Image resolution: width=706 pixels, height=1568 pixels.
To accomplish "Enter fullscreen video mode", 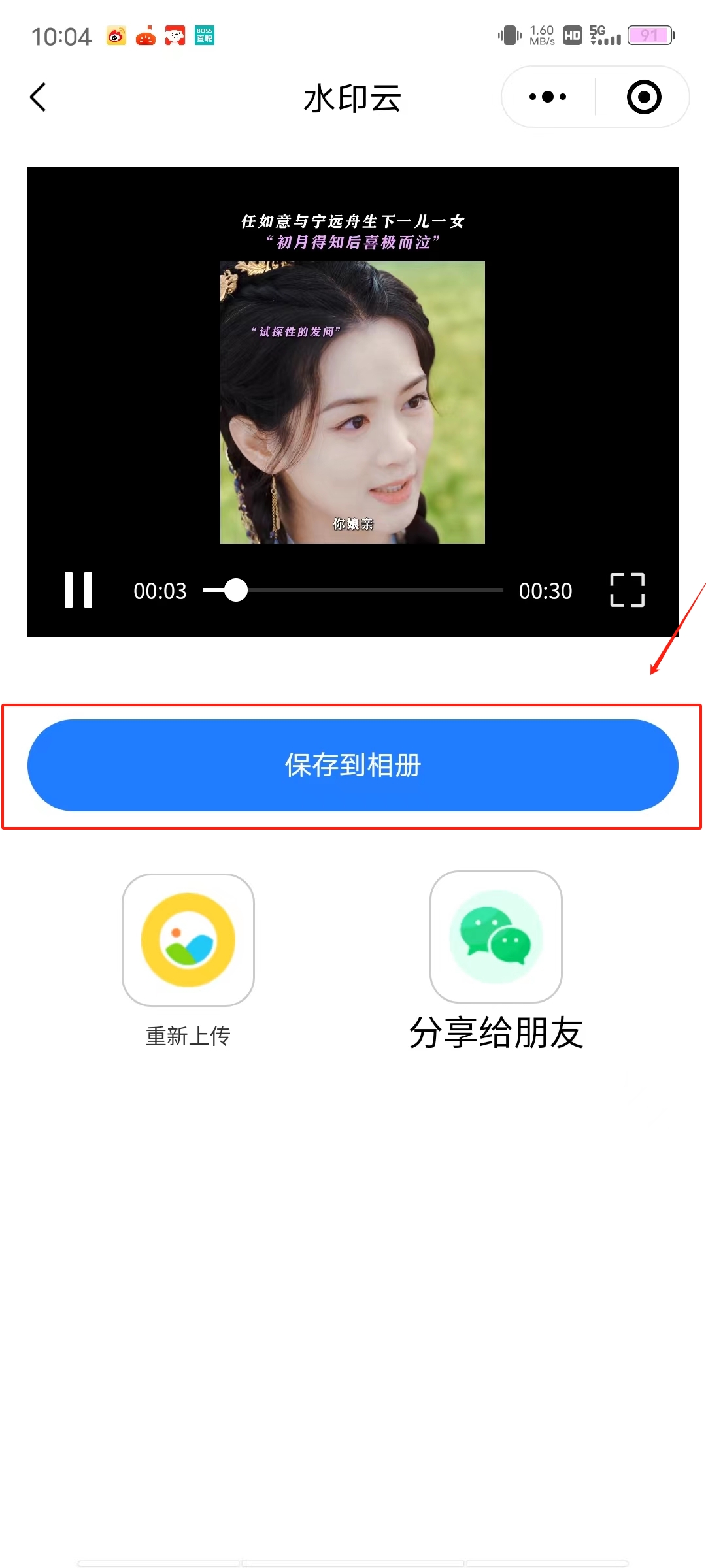I will click(x=627, y=590).
